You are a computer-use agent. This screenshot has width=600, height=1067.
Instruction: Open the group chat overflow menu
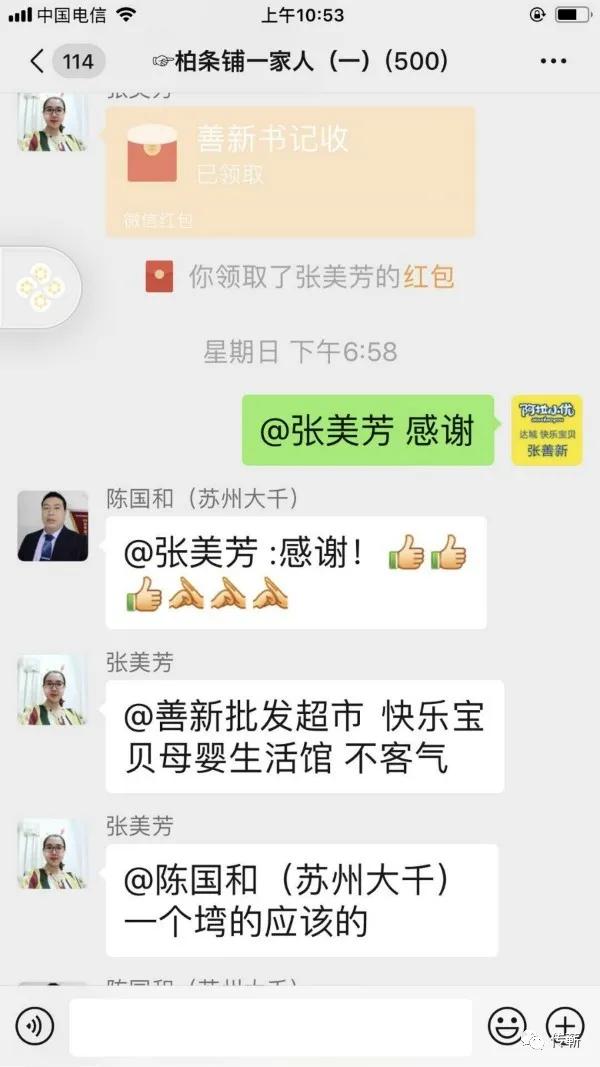[x=553, y=62]
